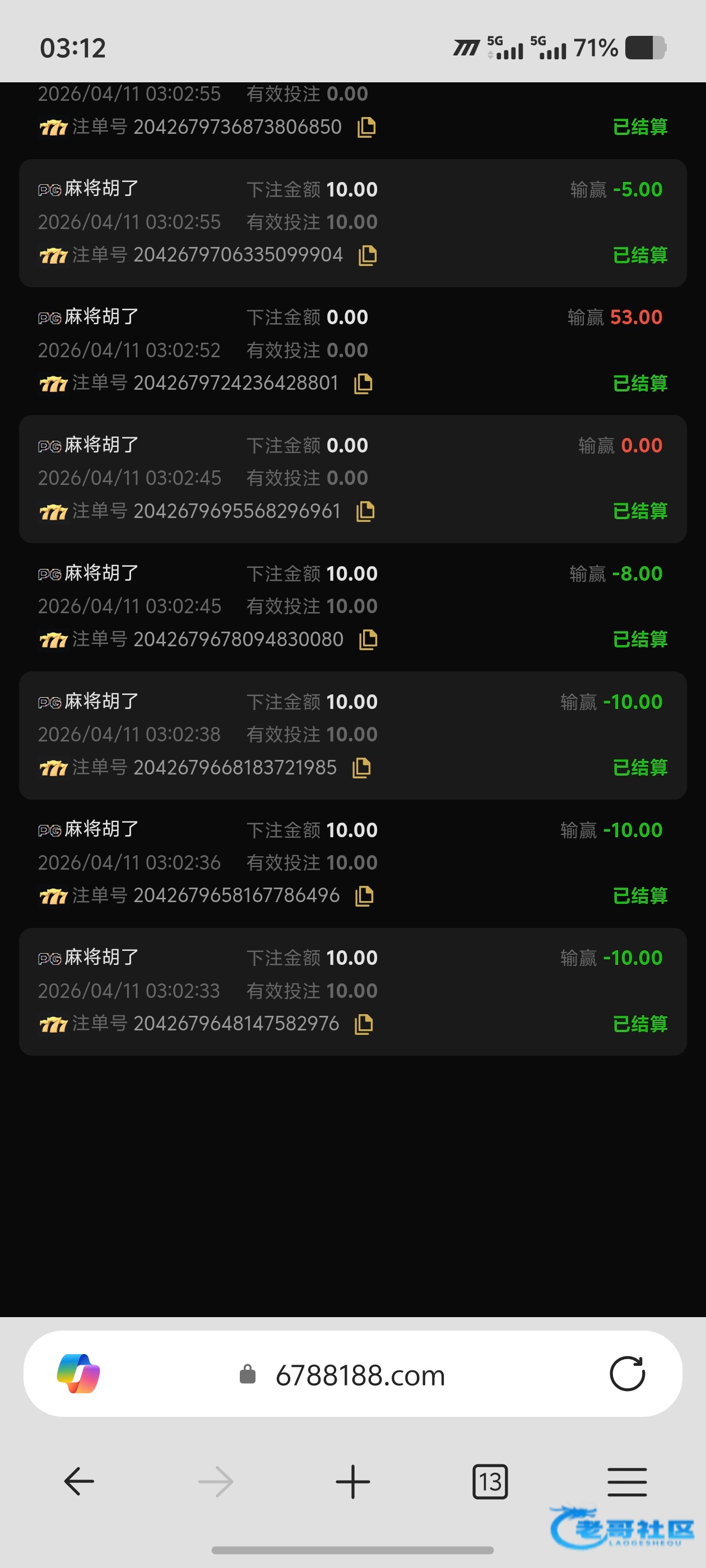Tap the 6788188.com address bar

tap(359, 1375)
